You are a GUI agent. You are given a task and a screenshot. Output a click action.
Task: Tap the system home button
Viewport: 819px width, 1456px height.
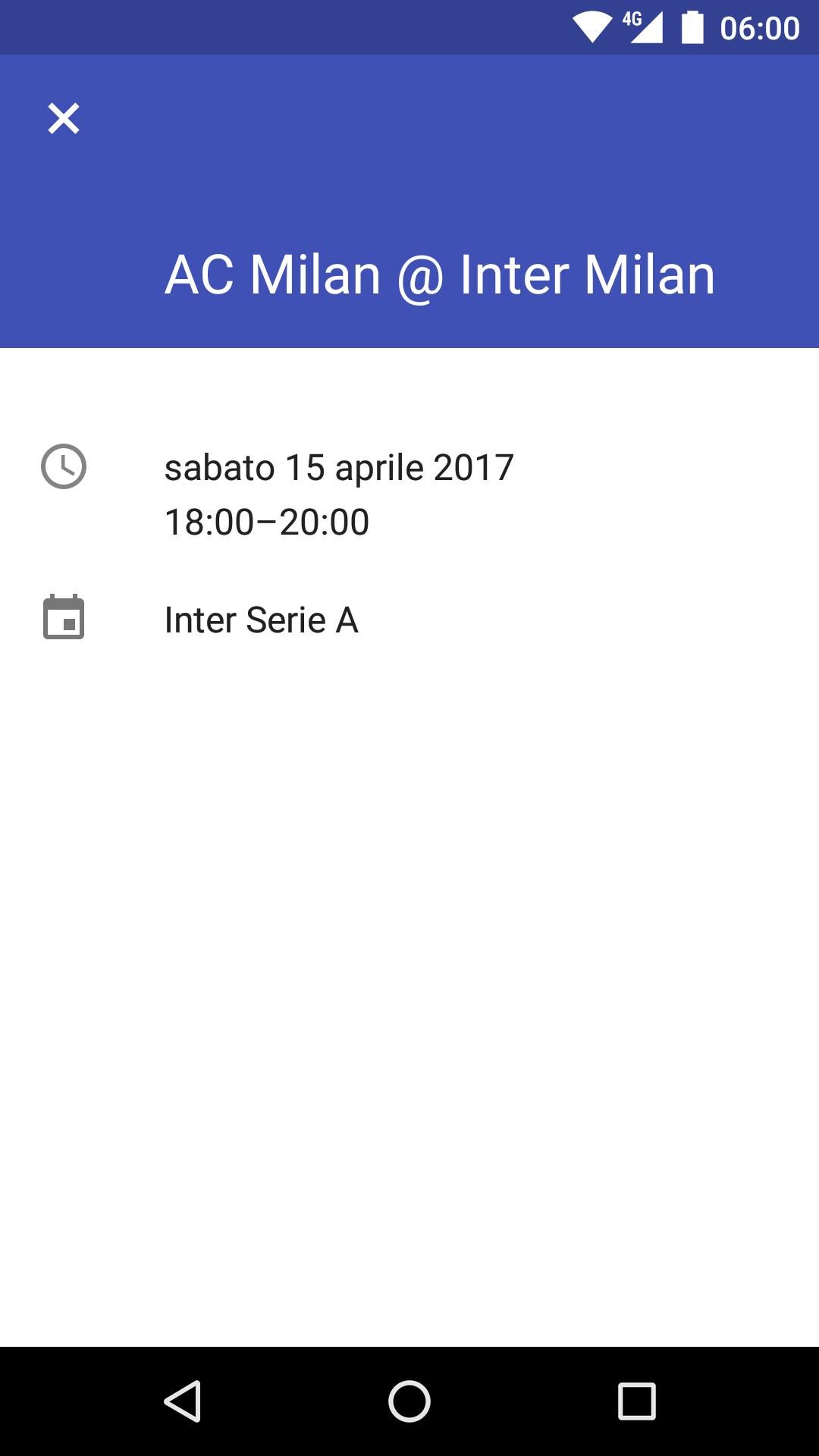click(x=409, y=1401)
